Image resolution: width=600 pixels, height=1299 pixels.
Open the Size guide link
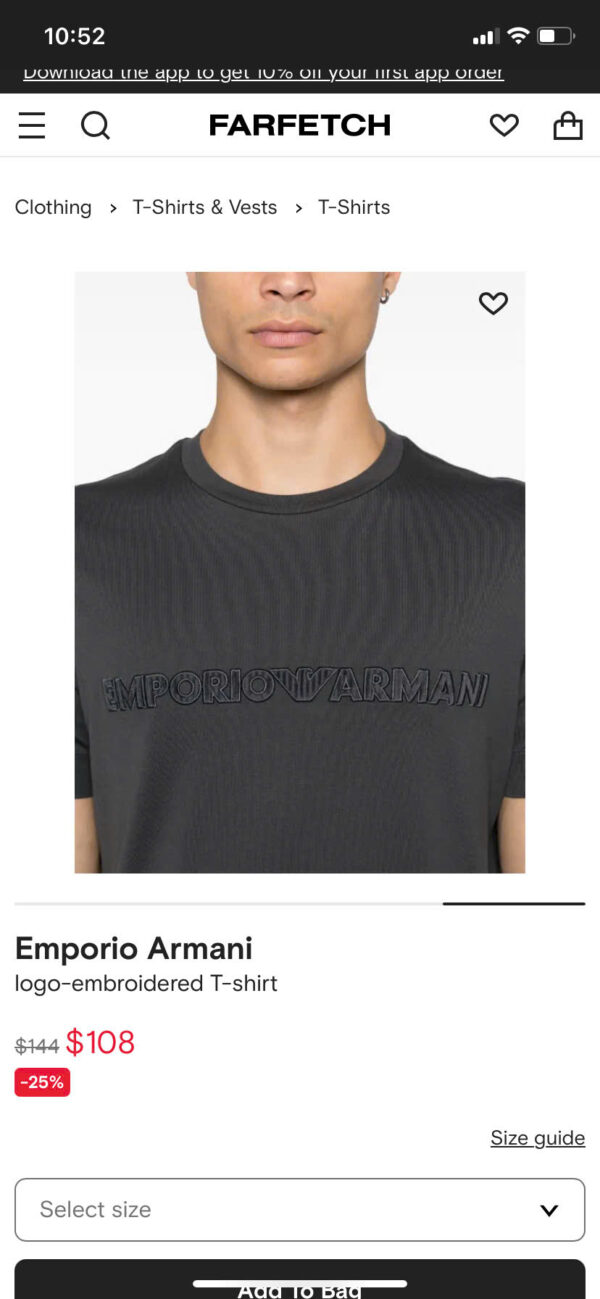(537, 1138)
